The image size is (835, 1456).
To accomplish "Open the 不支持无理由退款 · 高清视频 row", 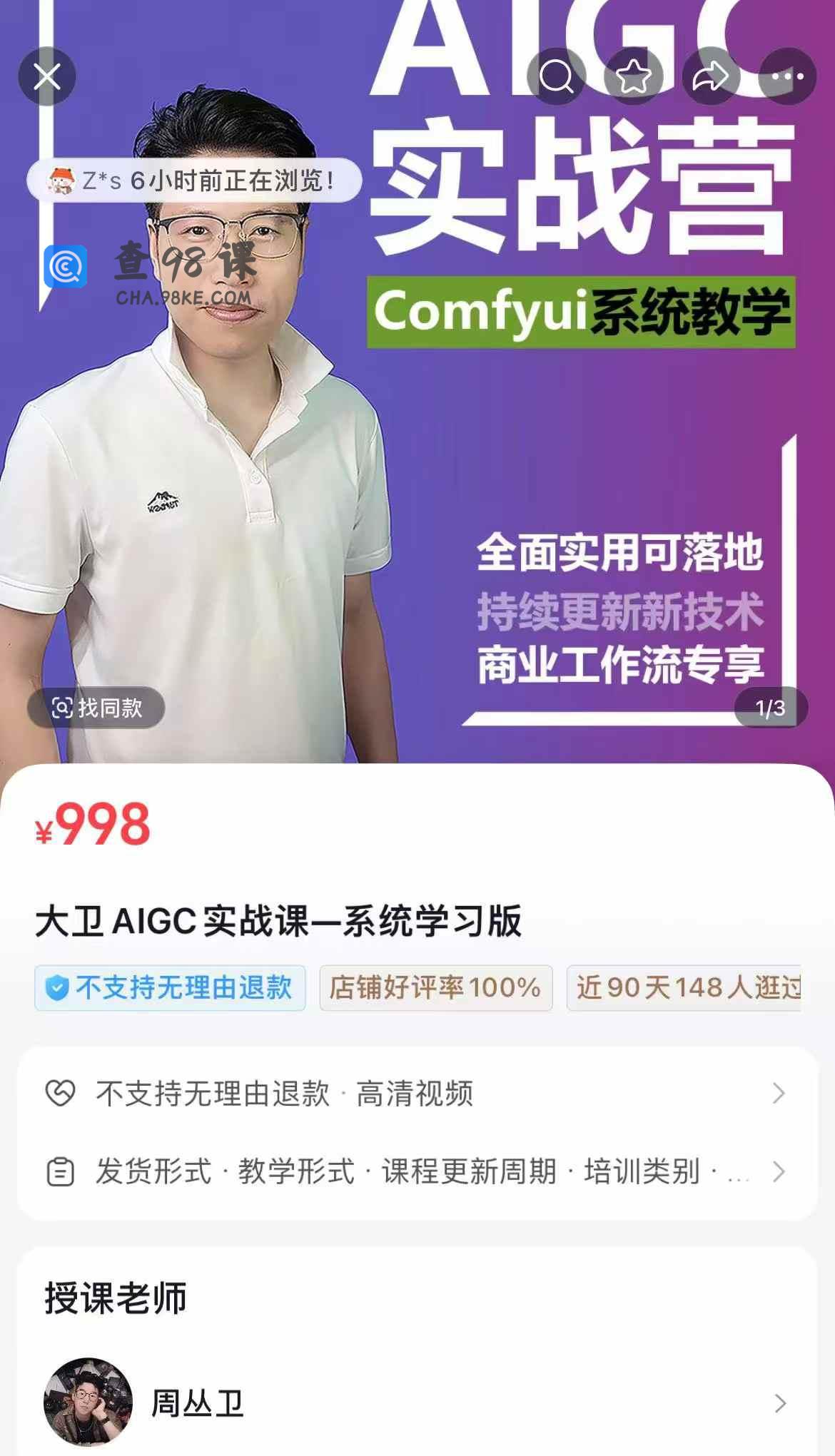I will [x=417, y=1094].
